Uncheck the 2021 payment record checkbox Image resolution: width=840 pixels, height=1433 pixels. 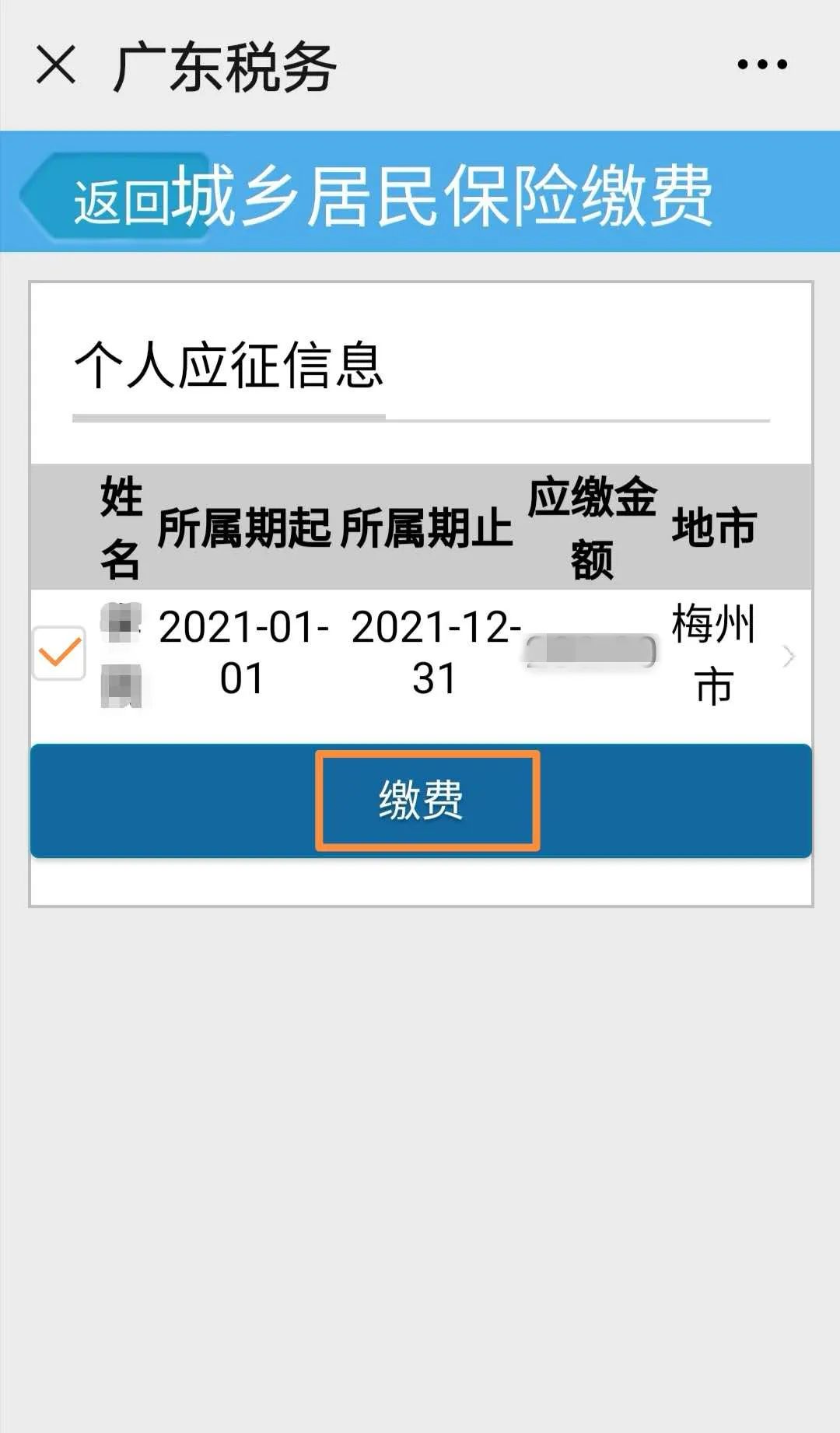(x=59, y=653)
